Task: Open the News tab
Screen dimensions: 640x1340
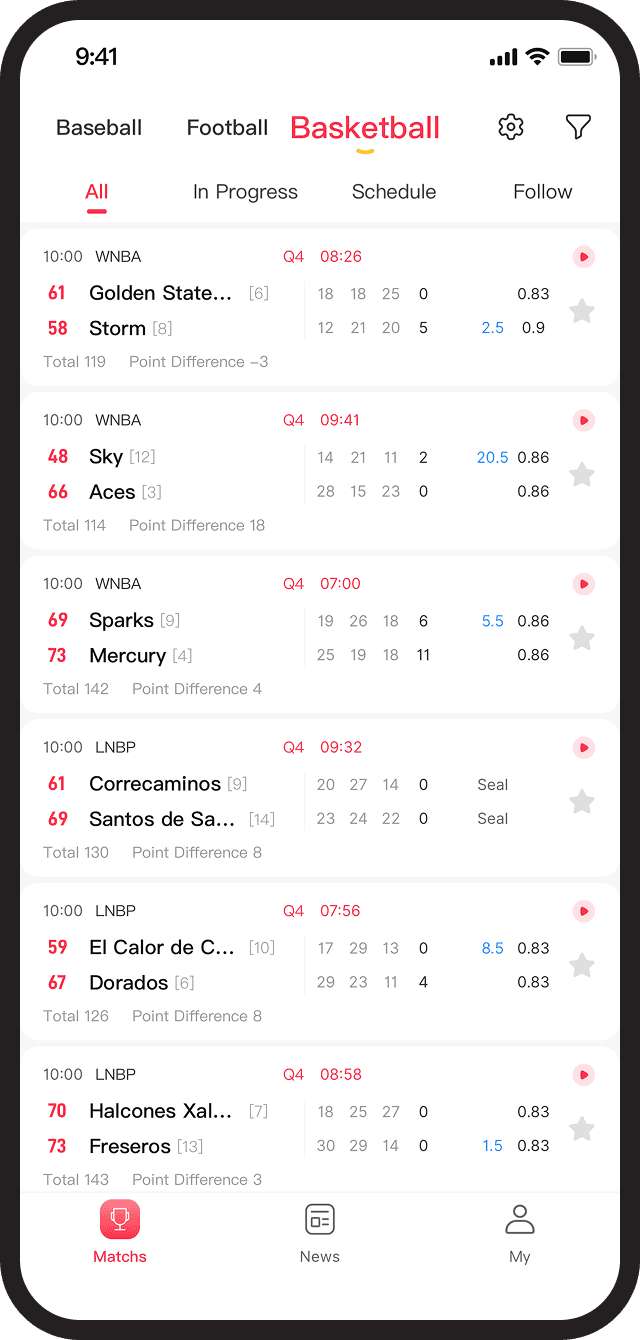Action: 320,1234
